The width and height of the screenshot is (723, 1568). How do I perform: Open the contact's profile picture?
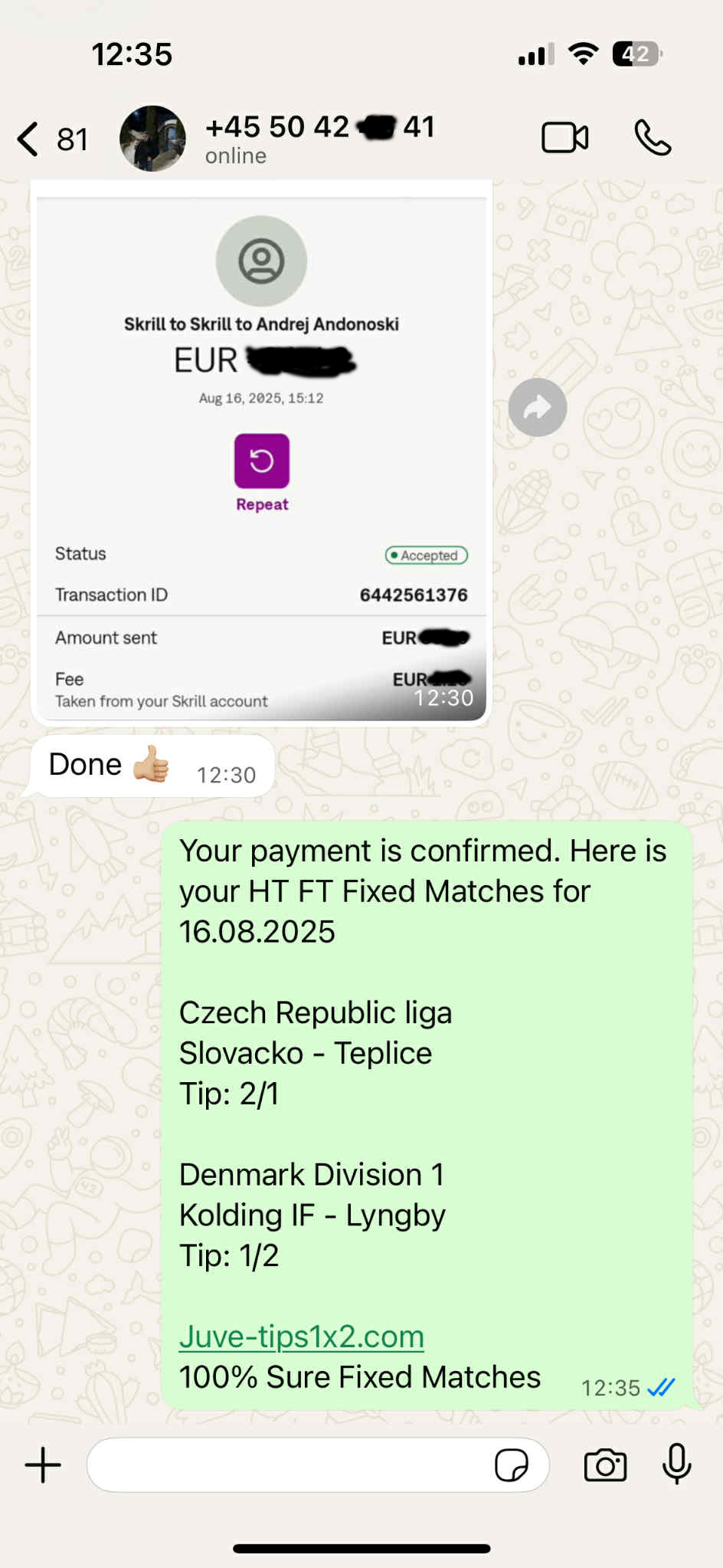(x=152, y=139)
